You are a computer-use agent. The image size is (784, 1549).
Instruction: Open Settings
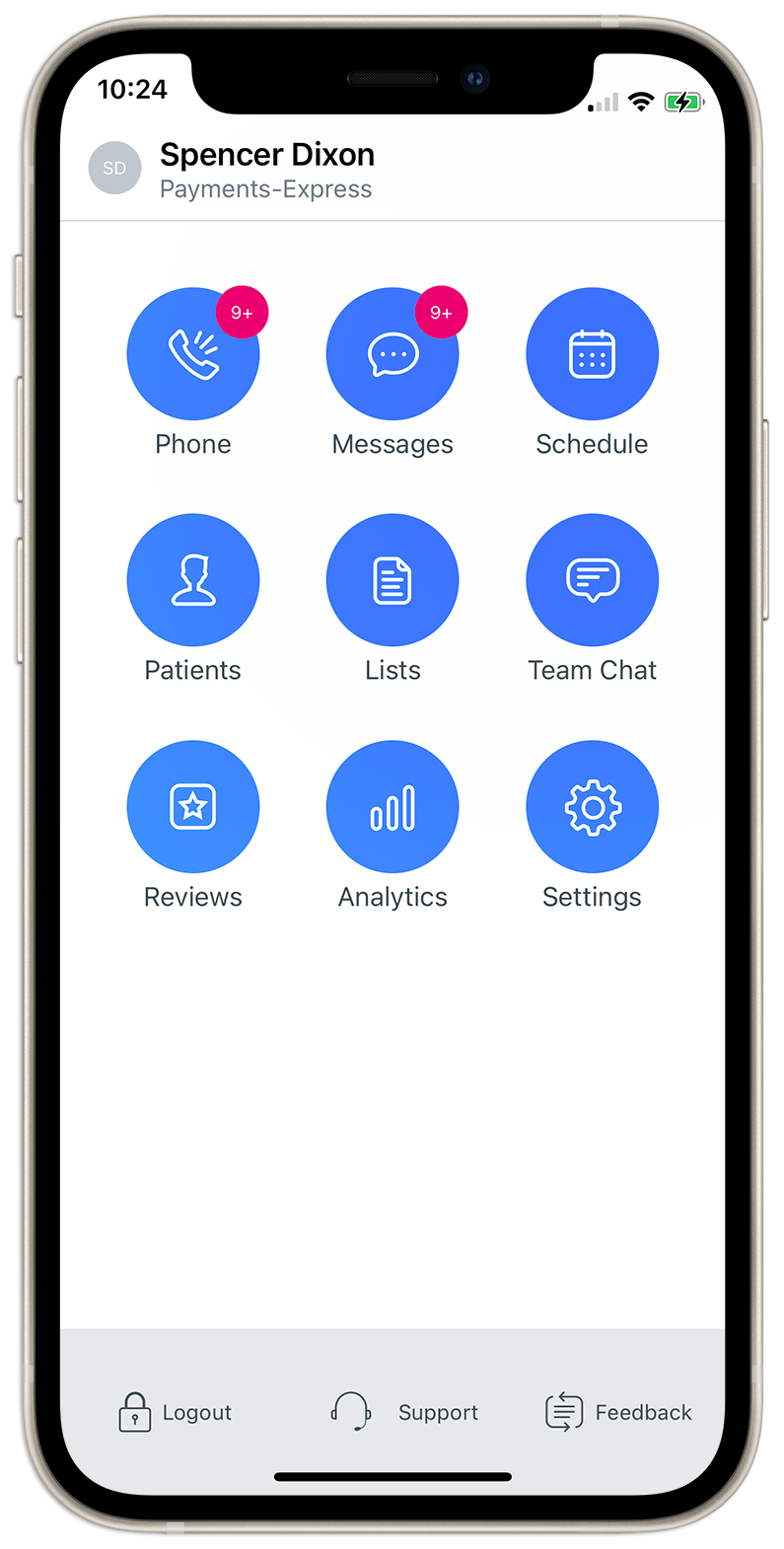(592, 807)
